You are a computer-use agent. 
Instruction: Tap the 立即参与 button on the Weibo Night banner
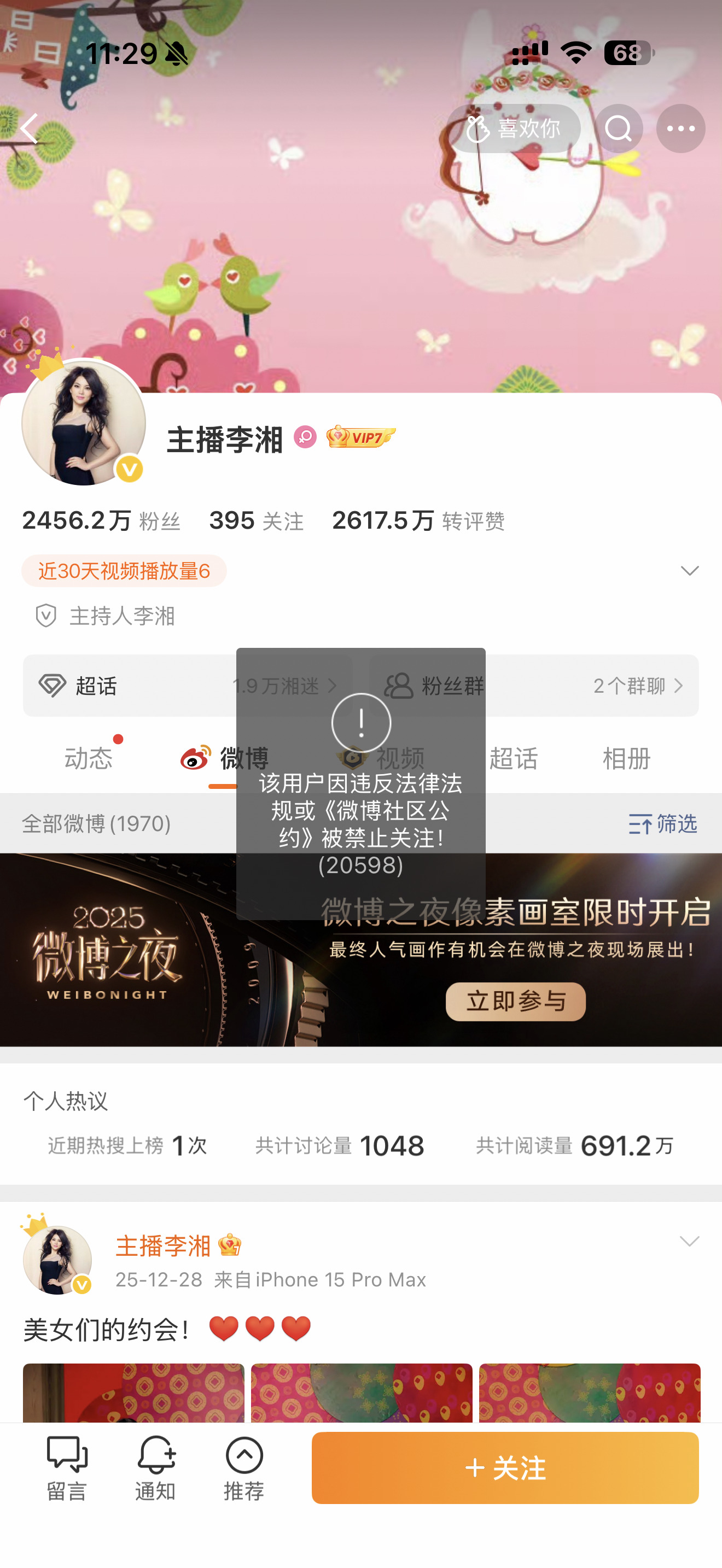(515, 1001)
